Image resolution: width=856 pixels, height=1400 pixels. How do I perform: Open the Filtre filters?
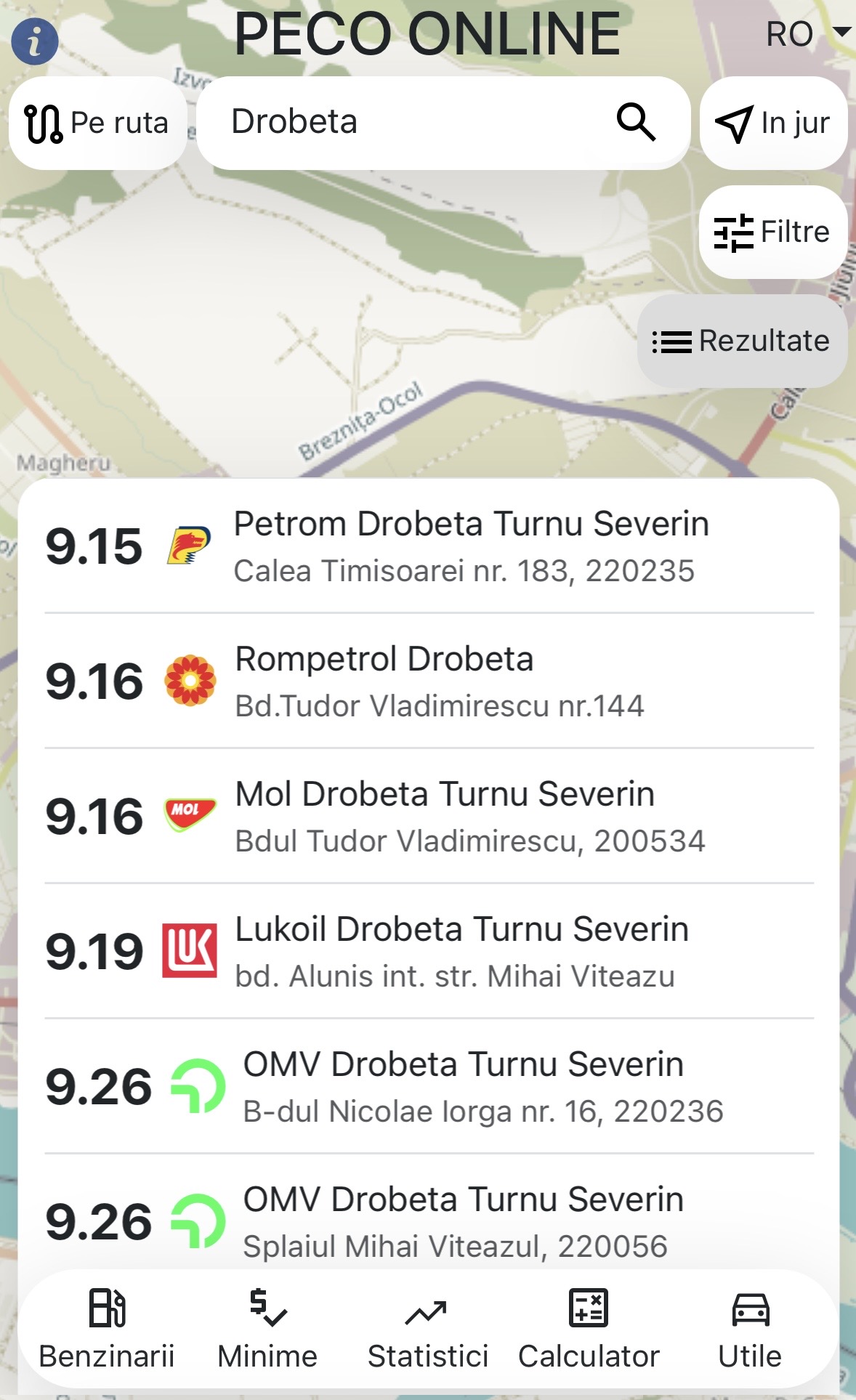(772, 232)
